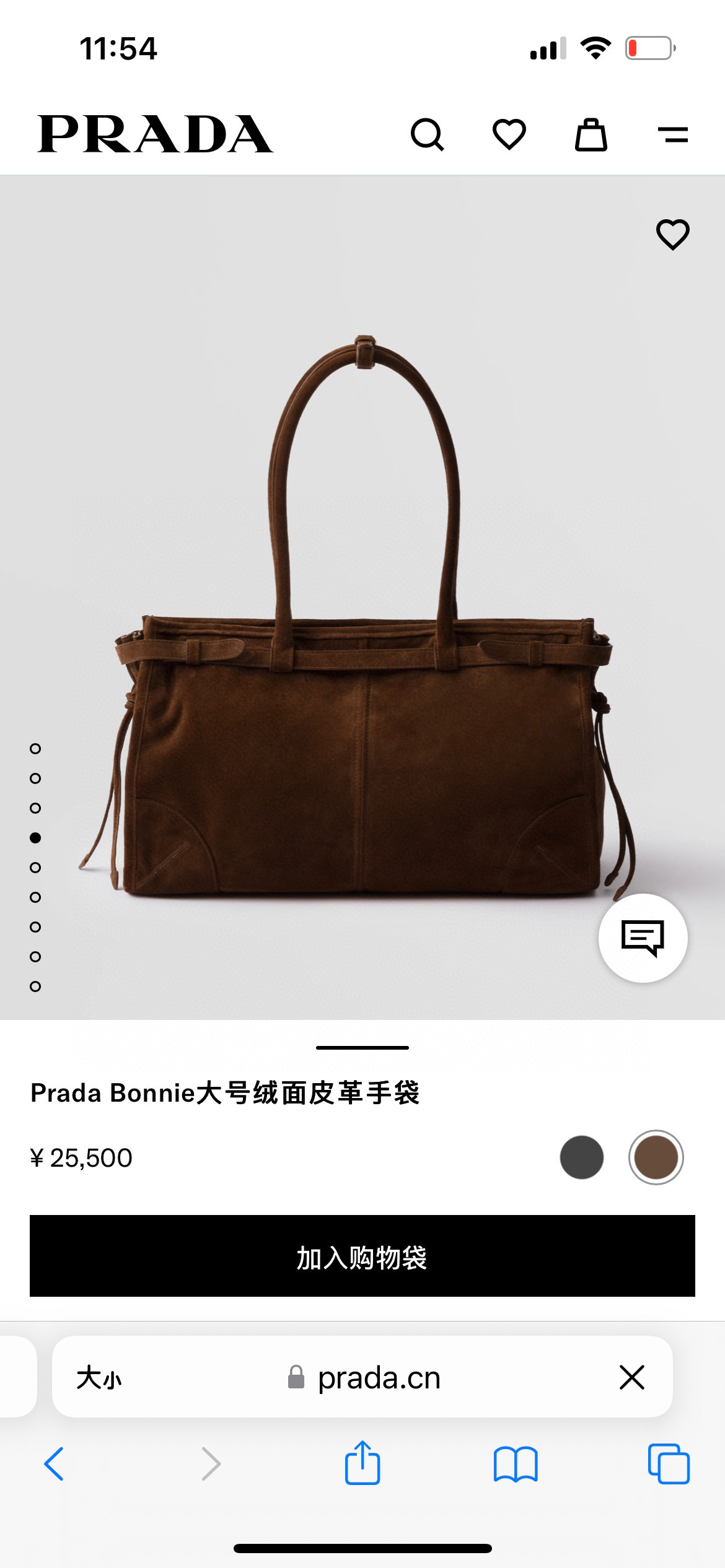Open Safari bookmarks
Screen dimensions: 725x1568
tap(516, 1464)
